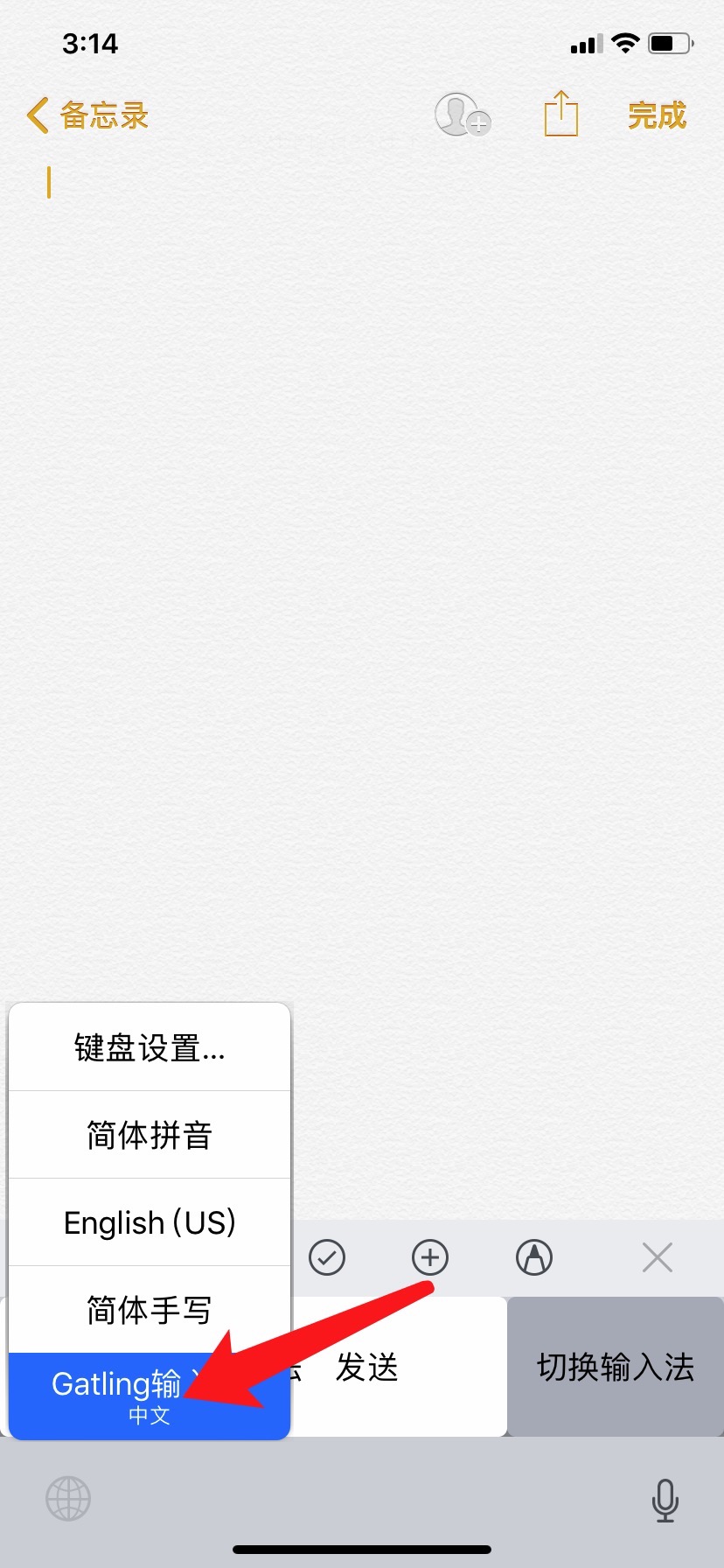
Task: Open the markup pen tool
Action: tap(534, 1257)
